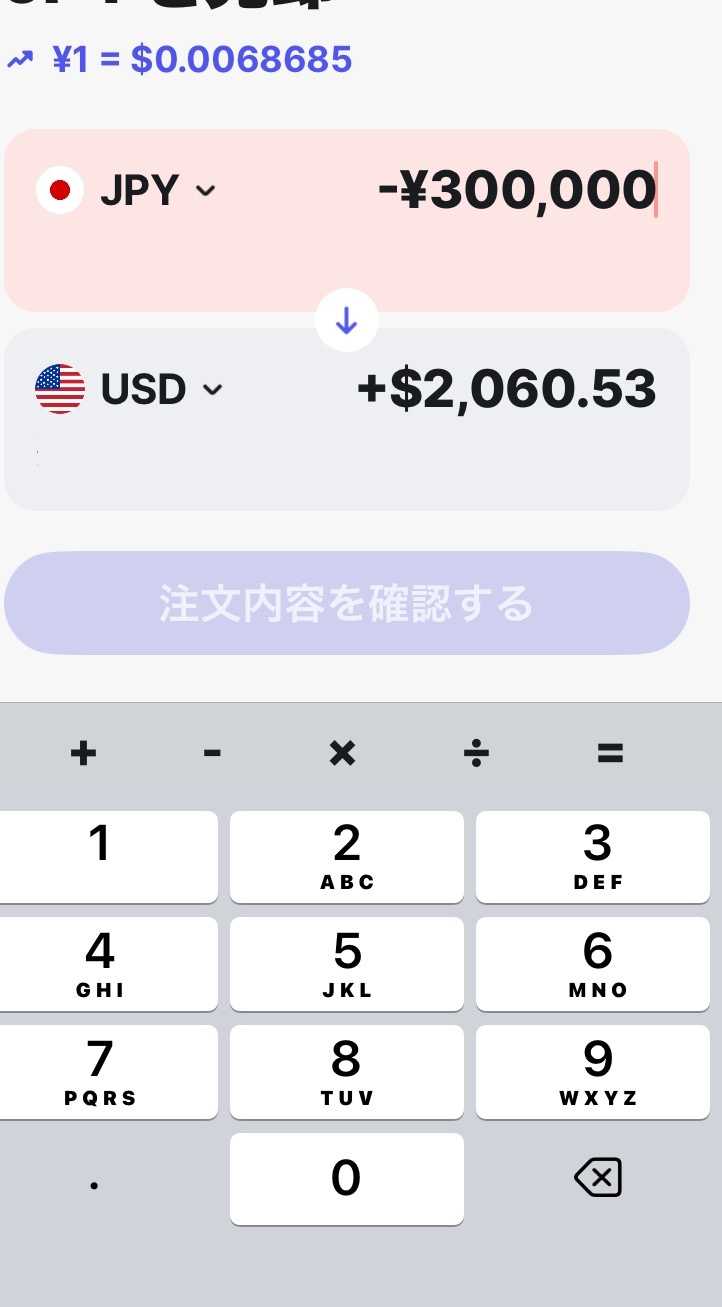
Task: Enter digit 3 on keypad
Action: 598,856
